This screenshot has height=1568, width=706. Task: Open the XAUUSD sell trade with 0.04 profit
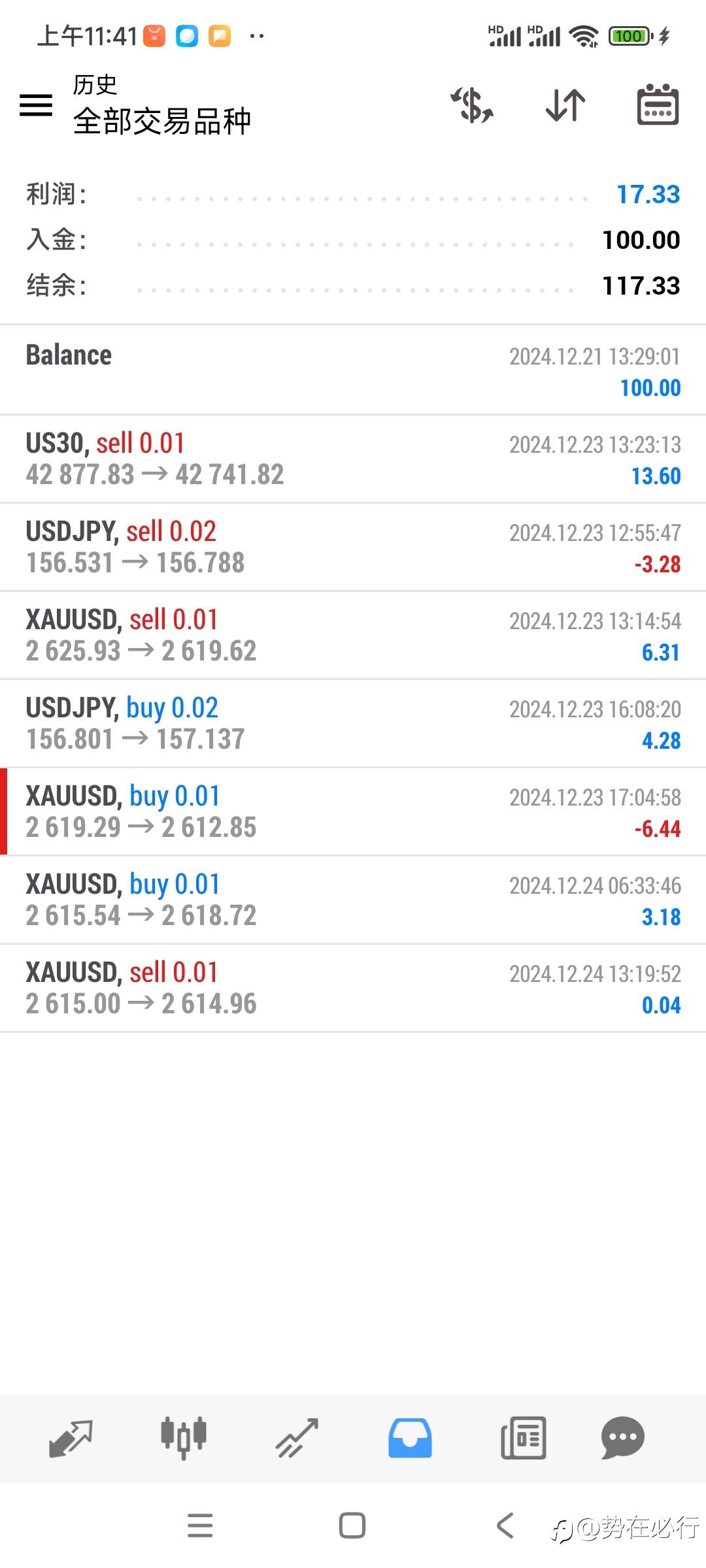click(353, 988)
